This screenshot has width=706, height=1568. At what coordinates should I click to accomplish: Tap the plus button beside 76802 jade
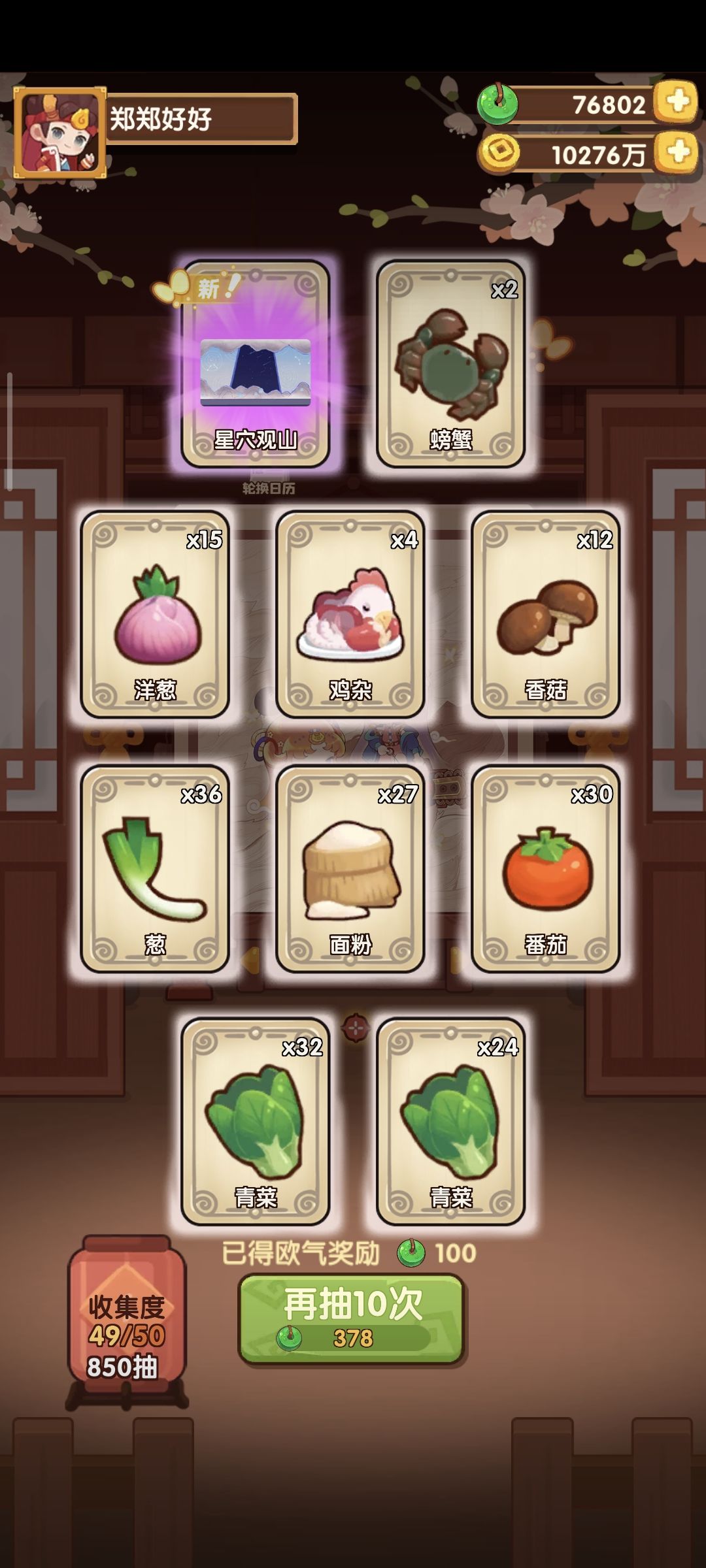pos(677,102)
